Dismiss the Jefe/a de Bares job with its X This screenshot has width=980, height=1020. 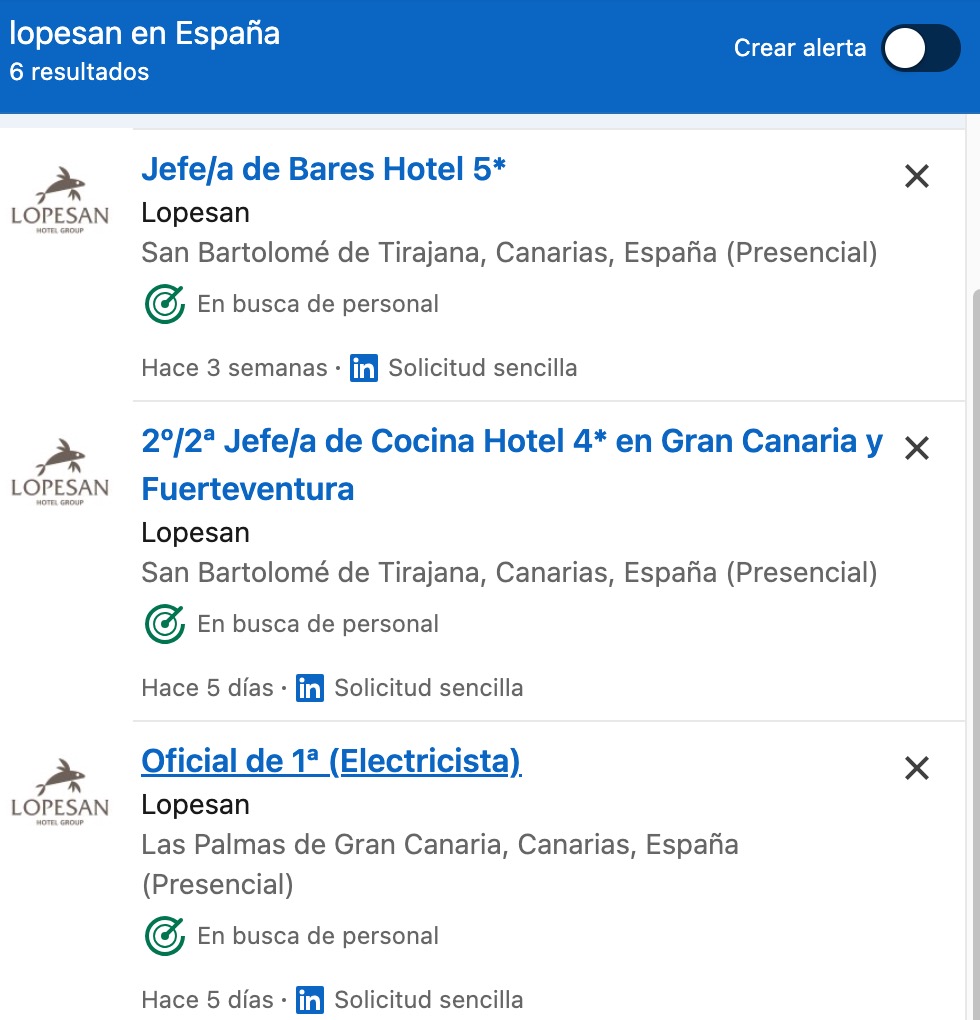[x=917, y=176]
